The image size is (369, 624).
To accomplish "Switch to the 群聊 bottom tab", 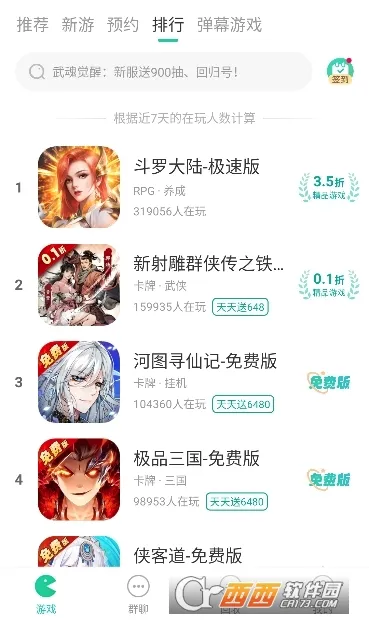I will 138,595.
